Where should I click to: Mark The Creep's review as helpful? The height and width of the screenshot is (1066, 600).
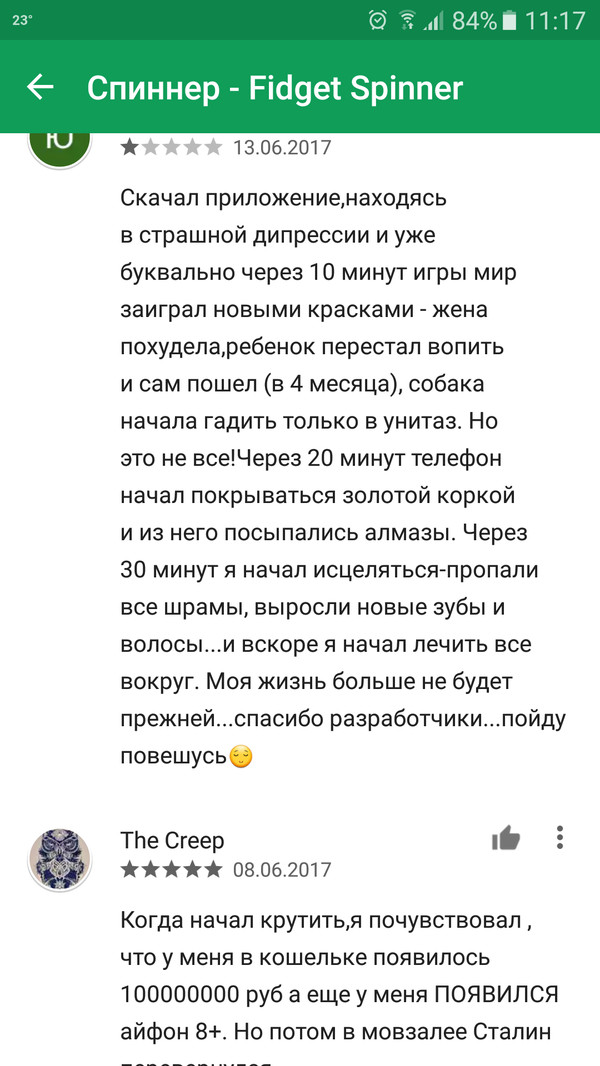click(x=506, y=838)
